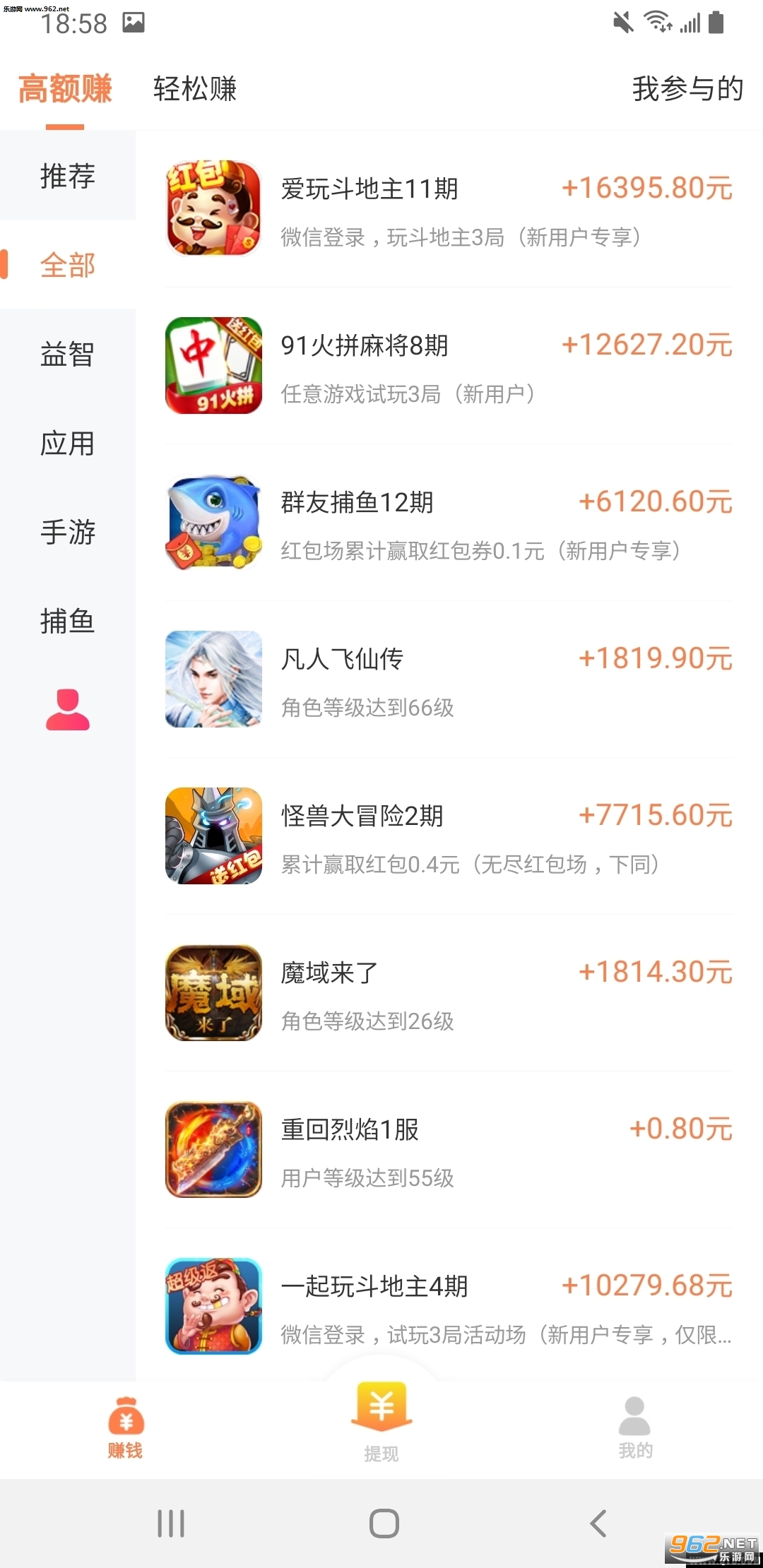The width and height of the screenshot is (763, 1568).
Task: Open the 怪兽大冒险2期 task
Action: point(449,836)
